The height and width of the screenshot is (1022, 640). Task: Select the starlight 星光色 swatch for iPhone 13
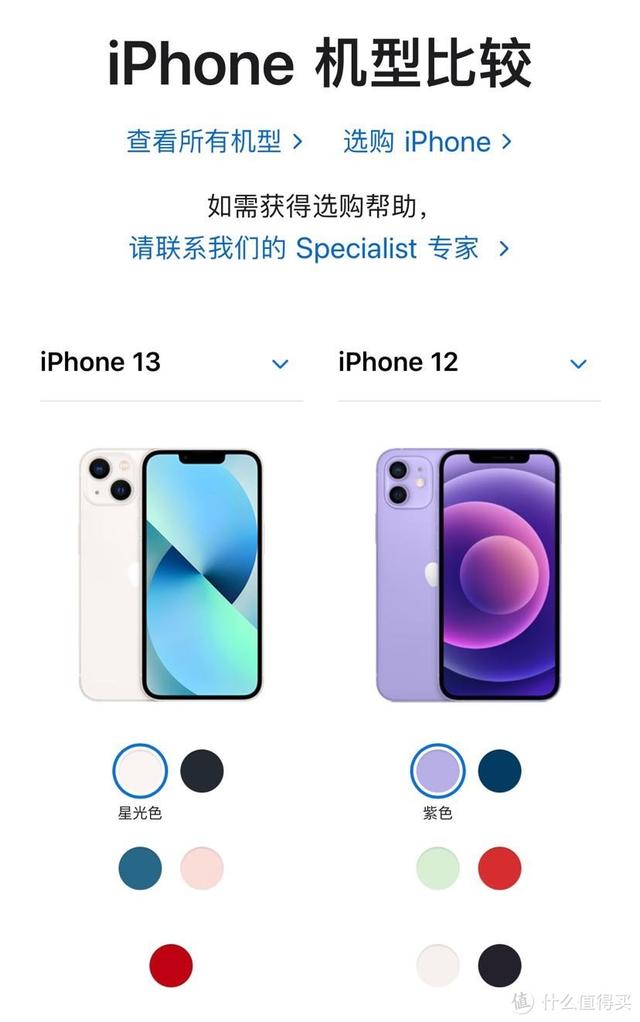pyautogui.click(x=140, y=770)
